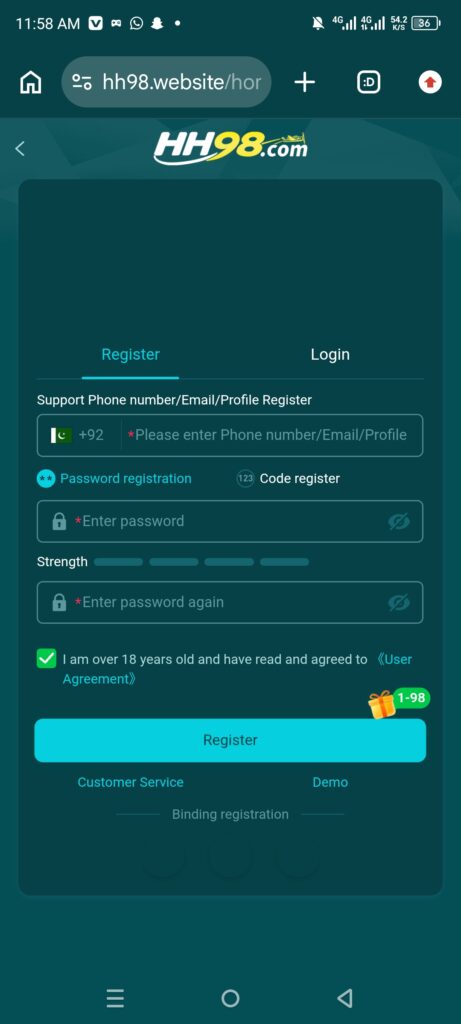
Task: Focus the Phone number/Email/Profile field
Action: pyautogui.click(x=271, y=435)
